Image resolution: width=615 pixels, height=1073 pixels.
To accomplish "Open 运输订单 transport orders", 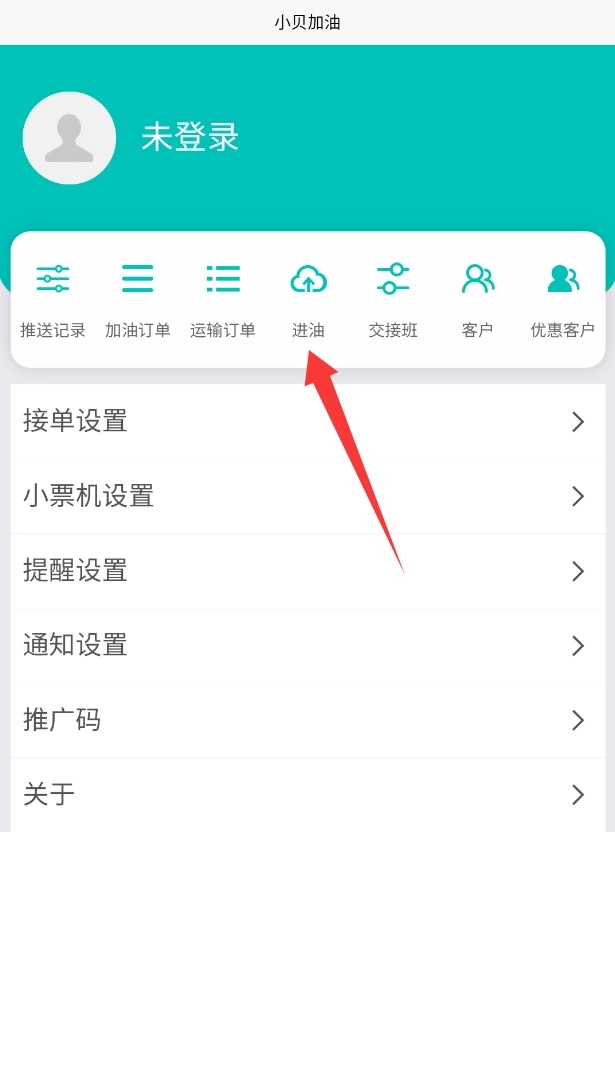I will tap(223, 297).
